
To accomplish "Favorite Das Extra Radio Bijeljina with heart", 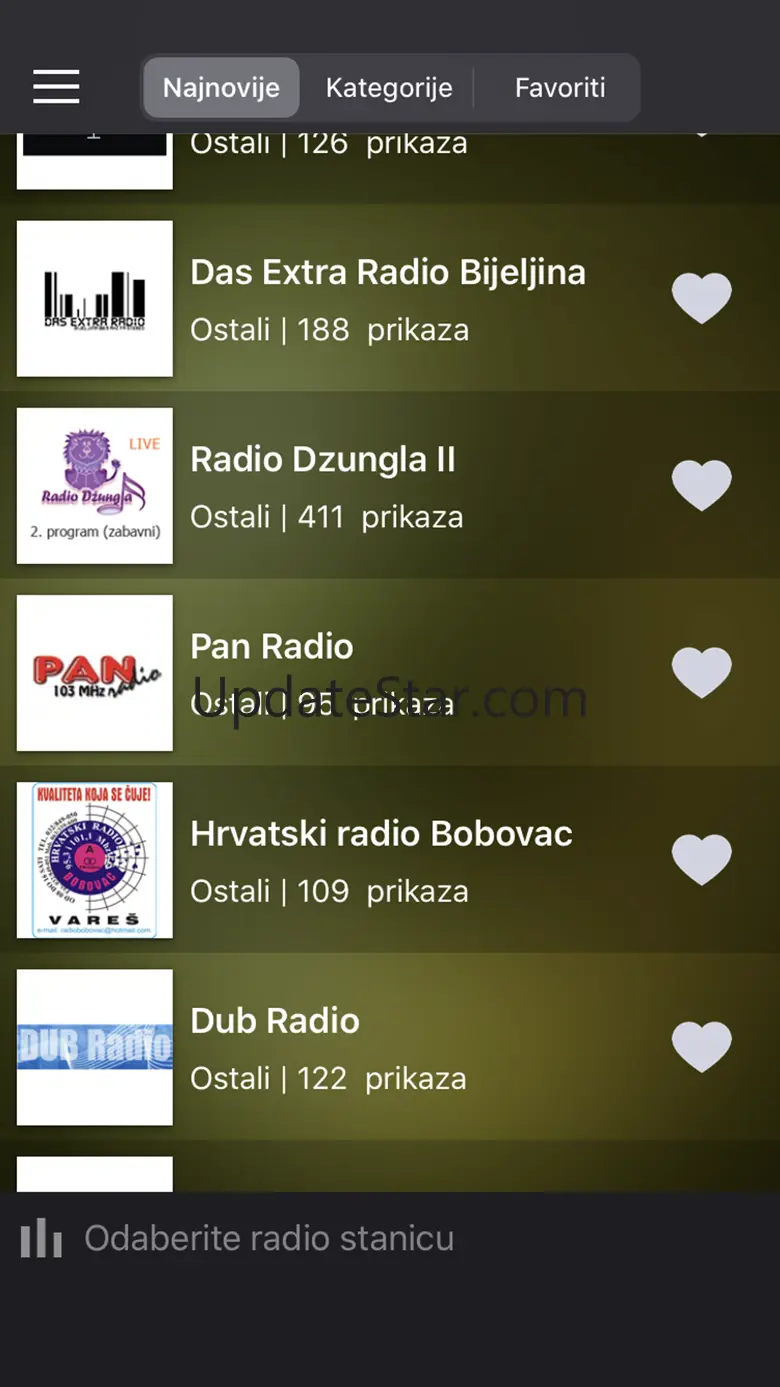I will (x=701, y=298).
